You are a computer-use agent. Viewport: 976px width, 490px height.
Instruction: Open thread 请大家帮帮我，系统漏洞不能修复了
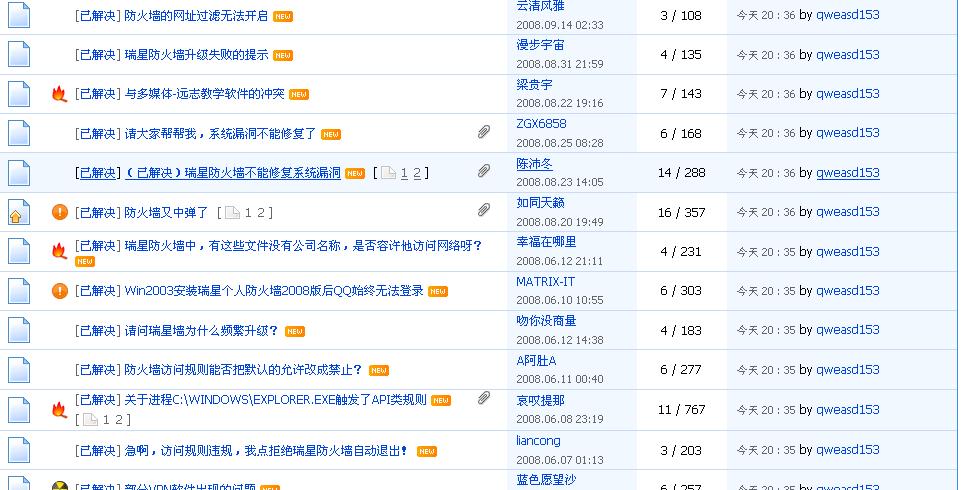tap(220, 134)
